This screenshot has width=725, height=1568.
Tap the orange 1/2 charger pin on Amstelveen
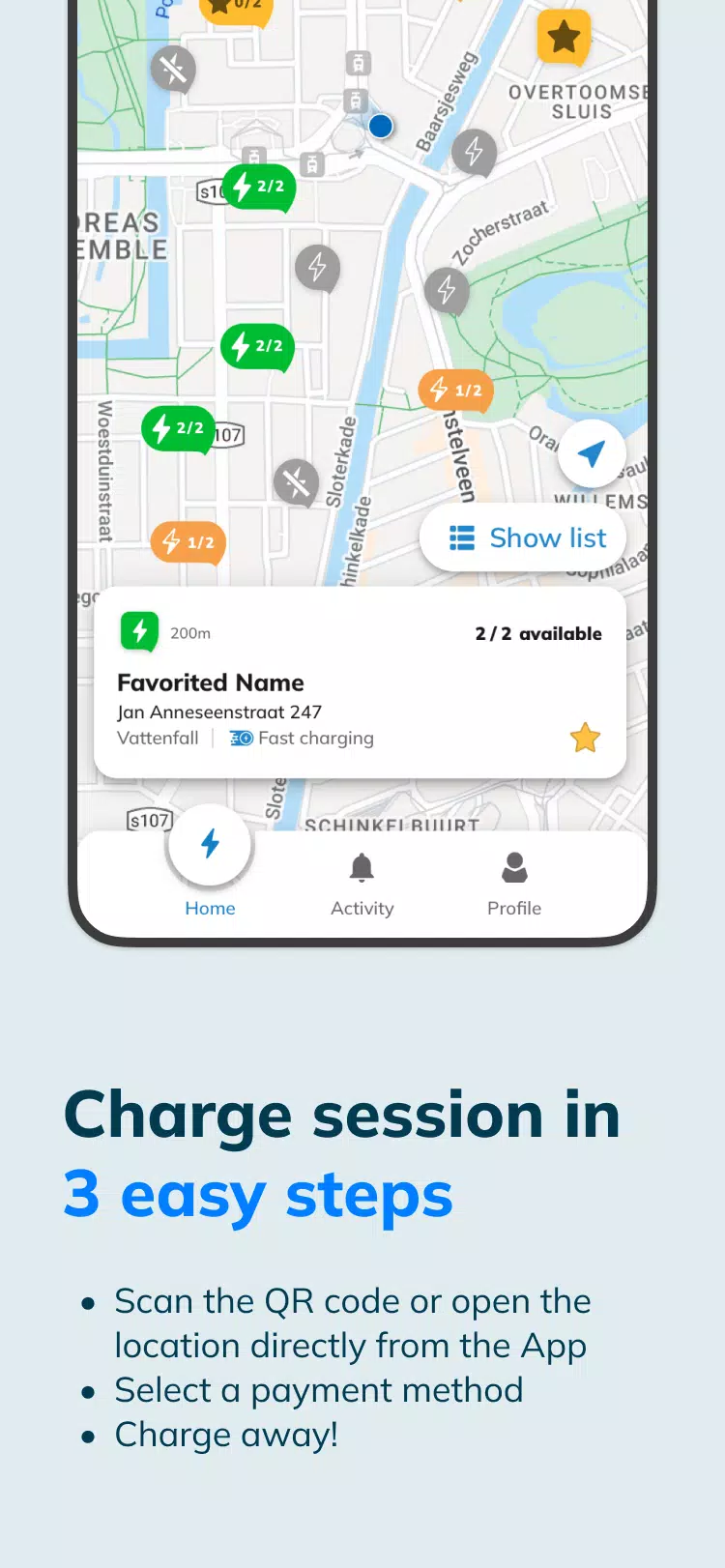pyautogui.click(x=456, y=391)
